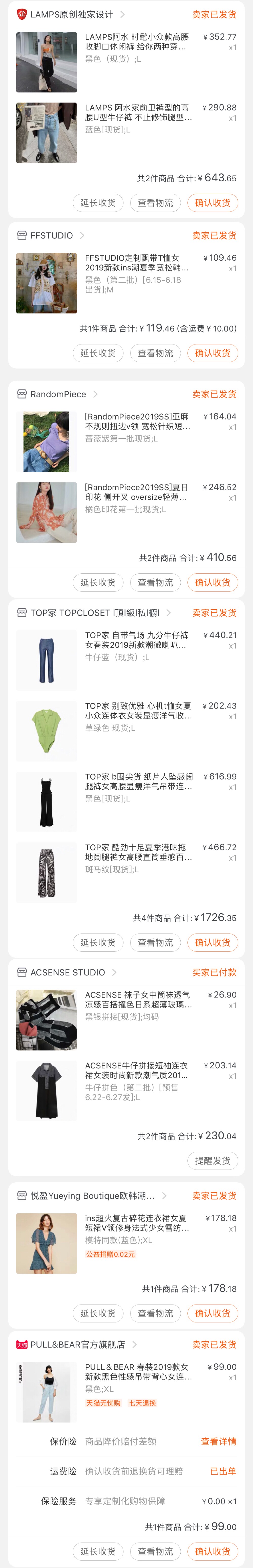View logistics for the TOP家 order
The height and width of the screenshot is (1568, 253).
point(155,943)
